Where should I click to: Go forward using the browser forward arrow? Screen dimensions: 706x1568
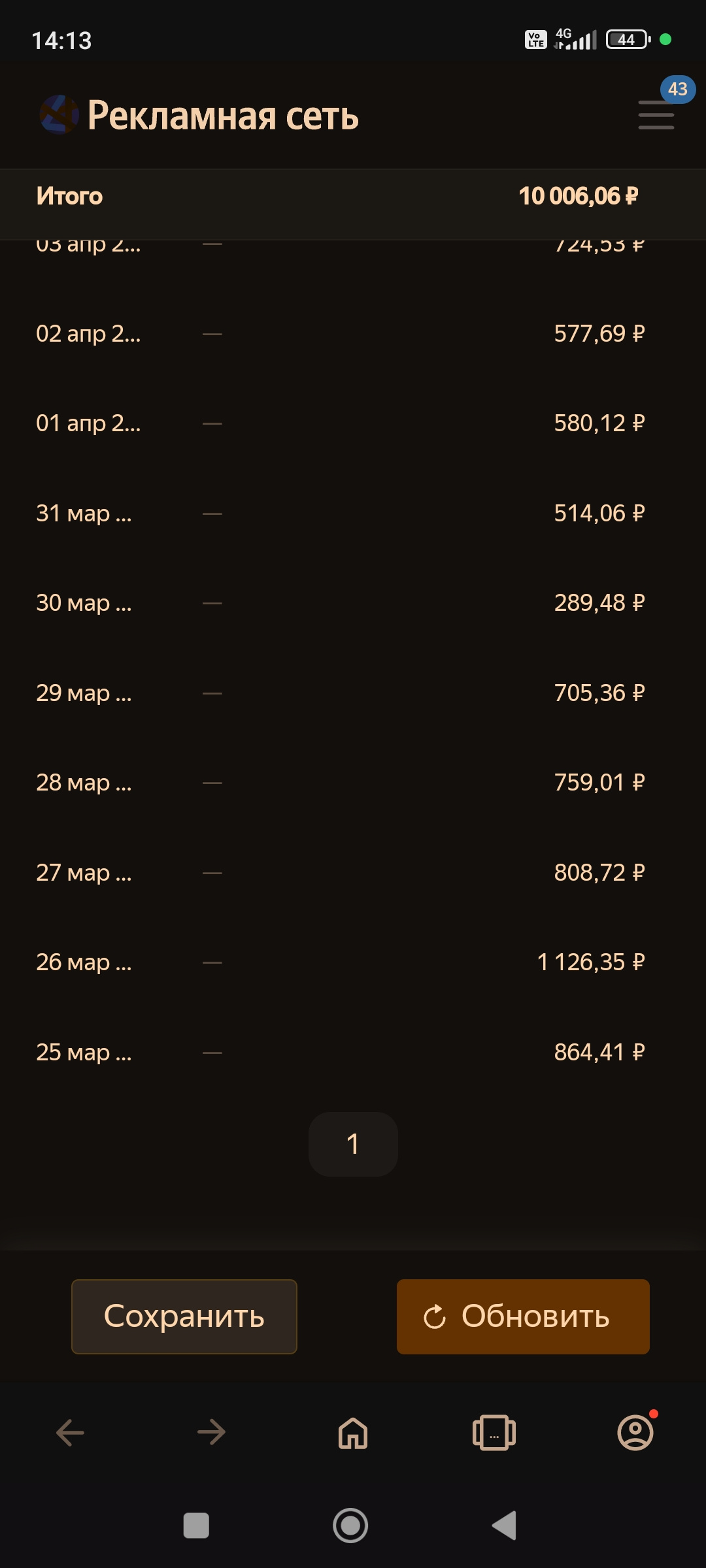point(211,1433)
